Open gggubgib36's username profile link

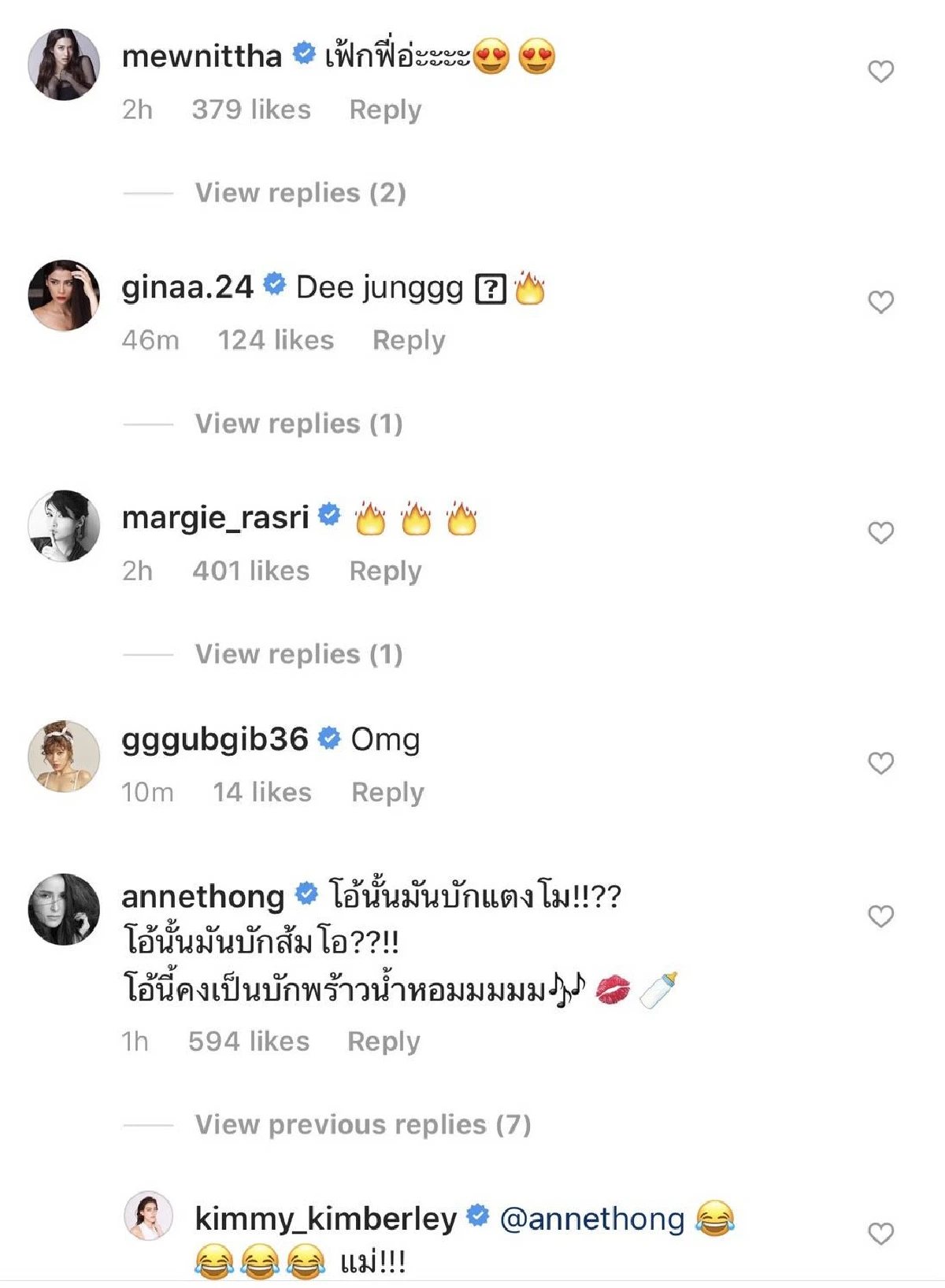[x=217, y=738]
